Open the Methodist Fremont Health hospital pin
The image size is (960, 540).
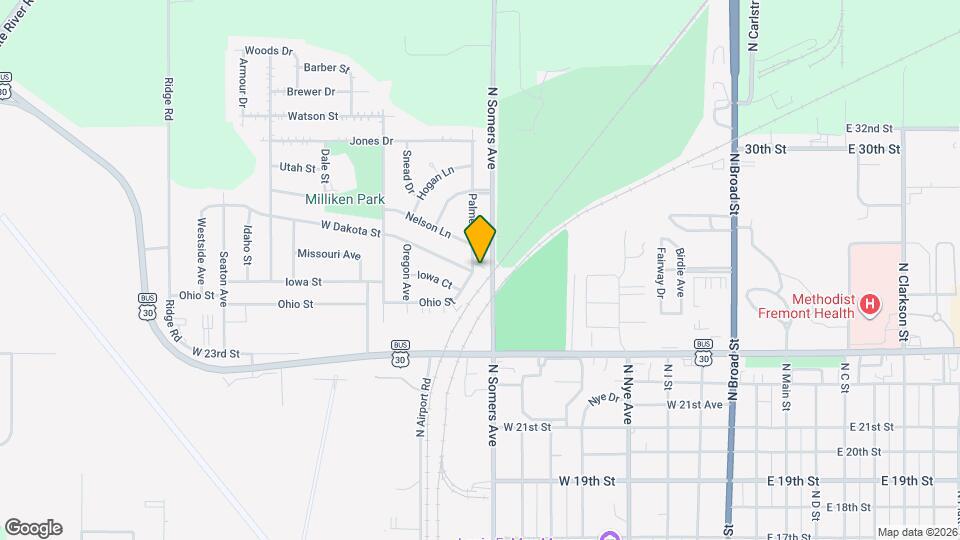click(870, 304)
